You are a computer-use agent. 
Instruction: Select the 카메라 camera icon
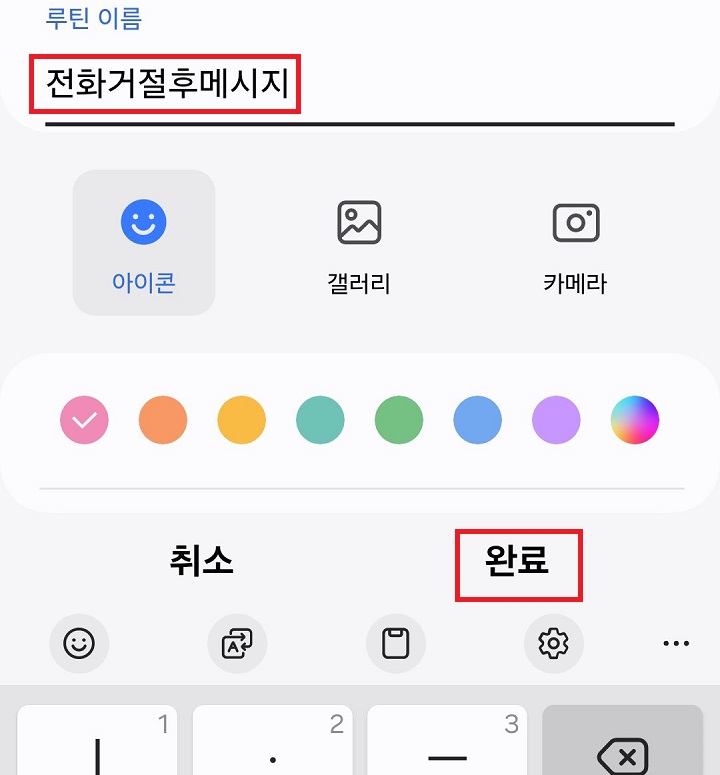pos(575,222)
